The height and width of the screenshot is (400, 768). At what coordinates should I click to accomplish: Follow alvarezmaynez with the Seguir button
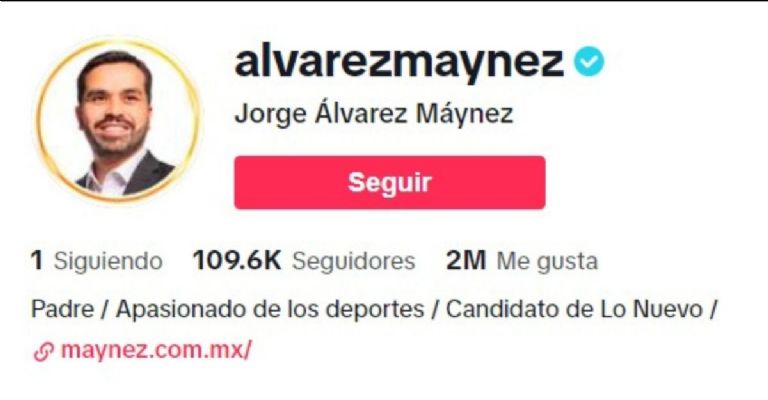coord(389,183)
